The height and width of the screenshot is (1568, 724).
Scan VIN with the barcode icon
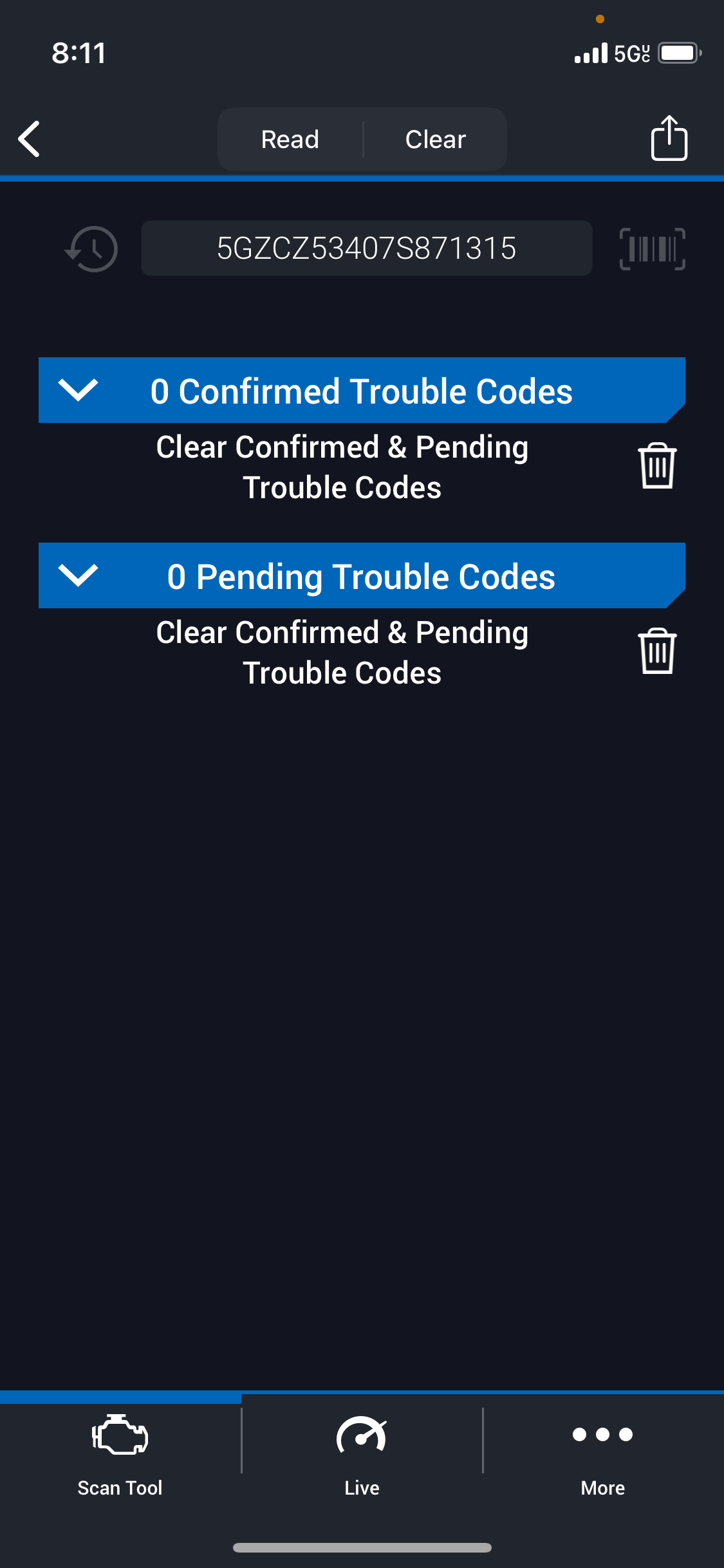(652, 248)
